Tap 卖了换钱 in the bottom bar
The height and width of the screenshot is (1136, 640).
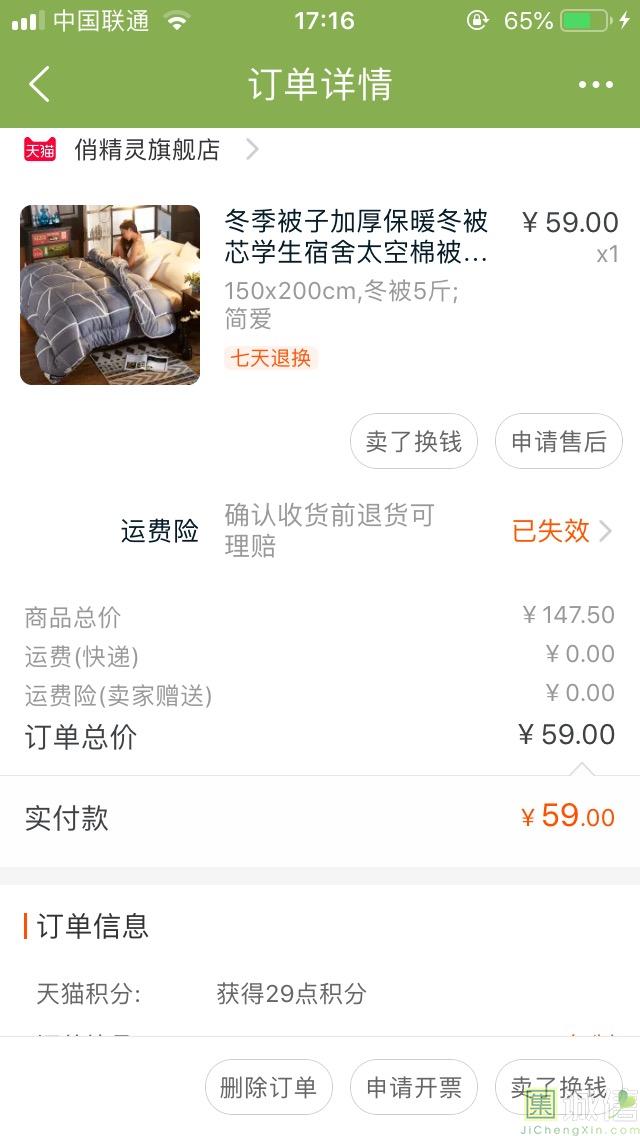(558, 1087)
